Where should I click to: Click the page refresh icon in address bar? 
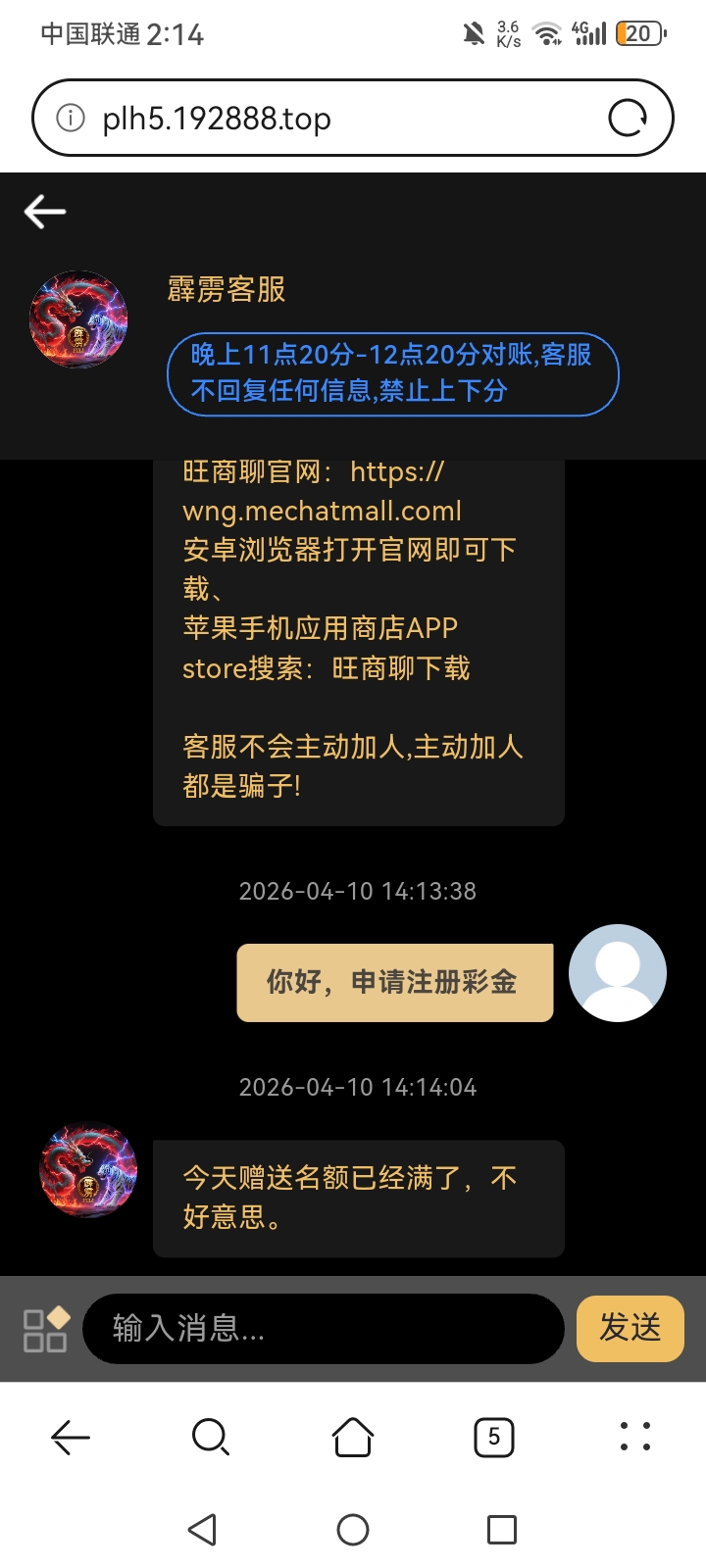tap(628, 117)
